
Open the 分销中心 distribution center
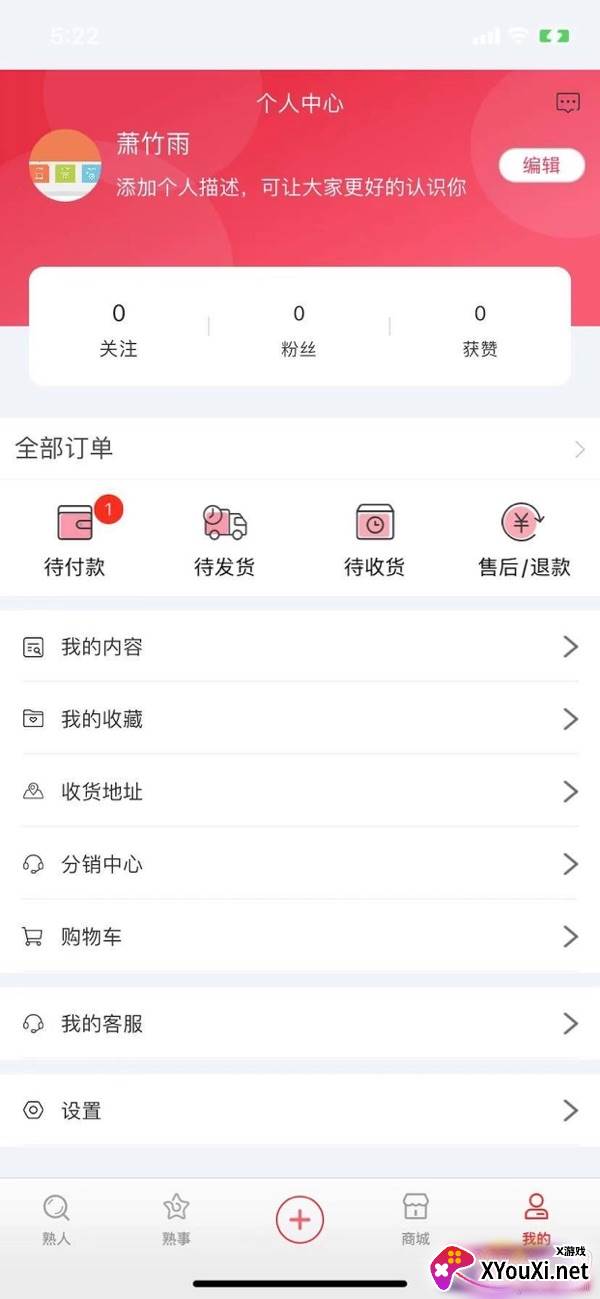298,864
